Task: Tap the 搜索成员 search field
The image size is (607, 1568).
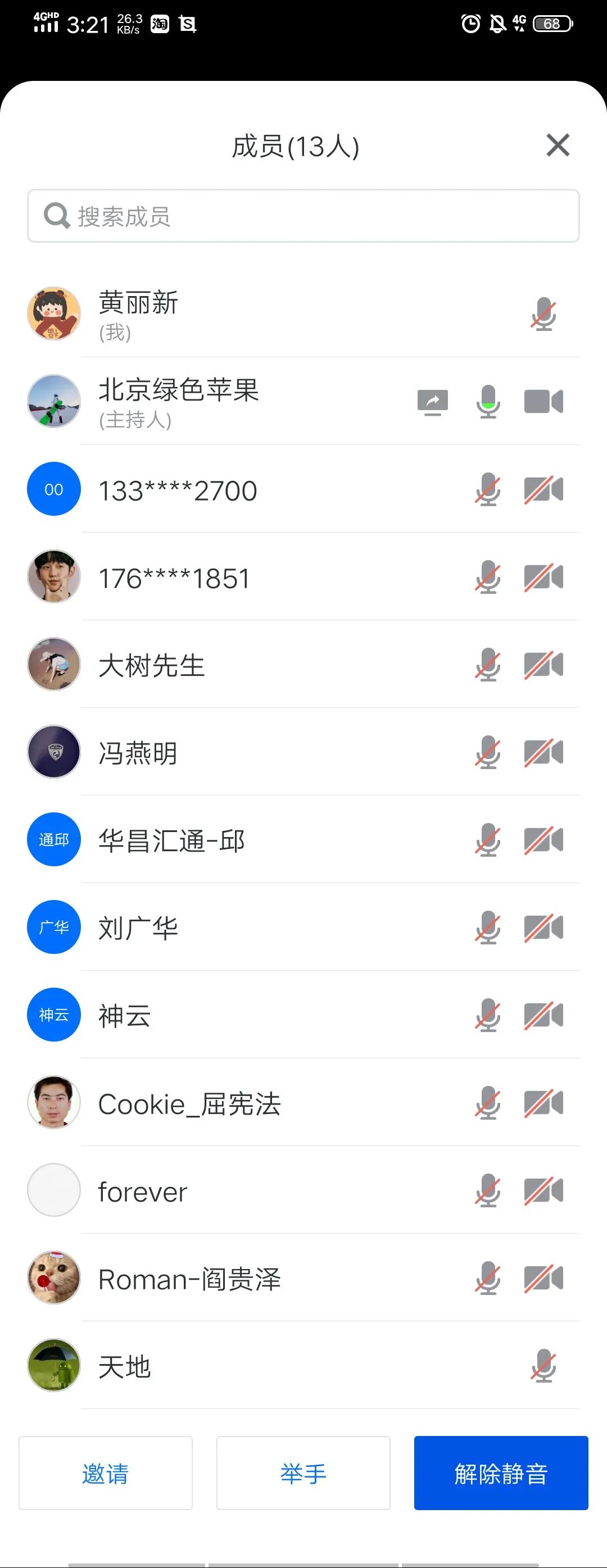Action: 303,216
